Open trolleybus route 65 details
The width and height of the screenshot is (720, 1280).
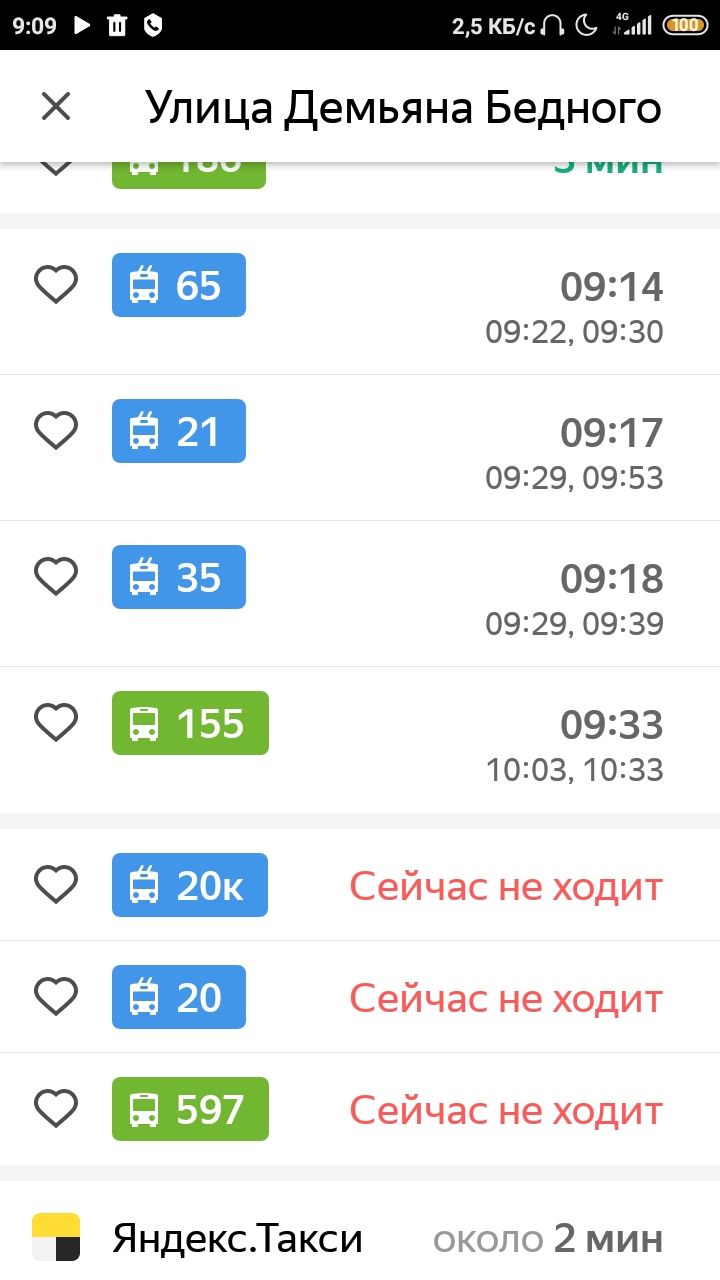pyautogui.click(x=360, y=302)
